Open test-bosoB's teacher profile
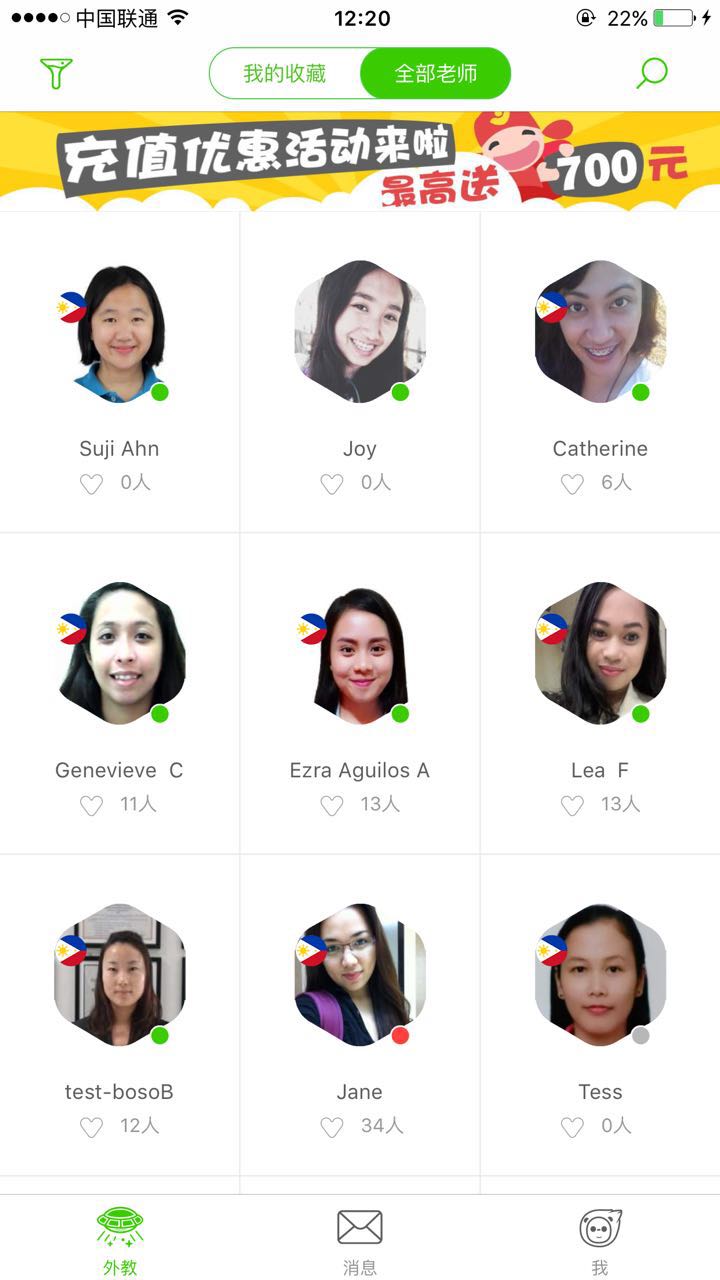The width and height of the screenshot is (720, 1280). [x=120, y=976]
